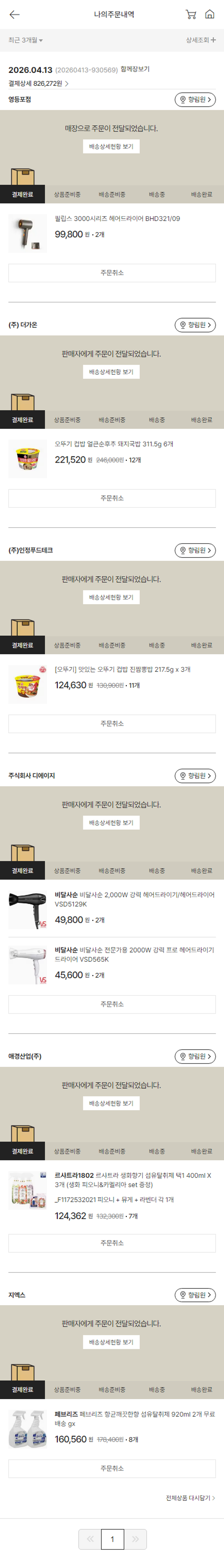Image resolution: width=224 pixels, height=1568 pixels.
Task: Cancel the 오뚜기 돼지국밥 order
Action: 112,498
